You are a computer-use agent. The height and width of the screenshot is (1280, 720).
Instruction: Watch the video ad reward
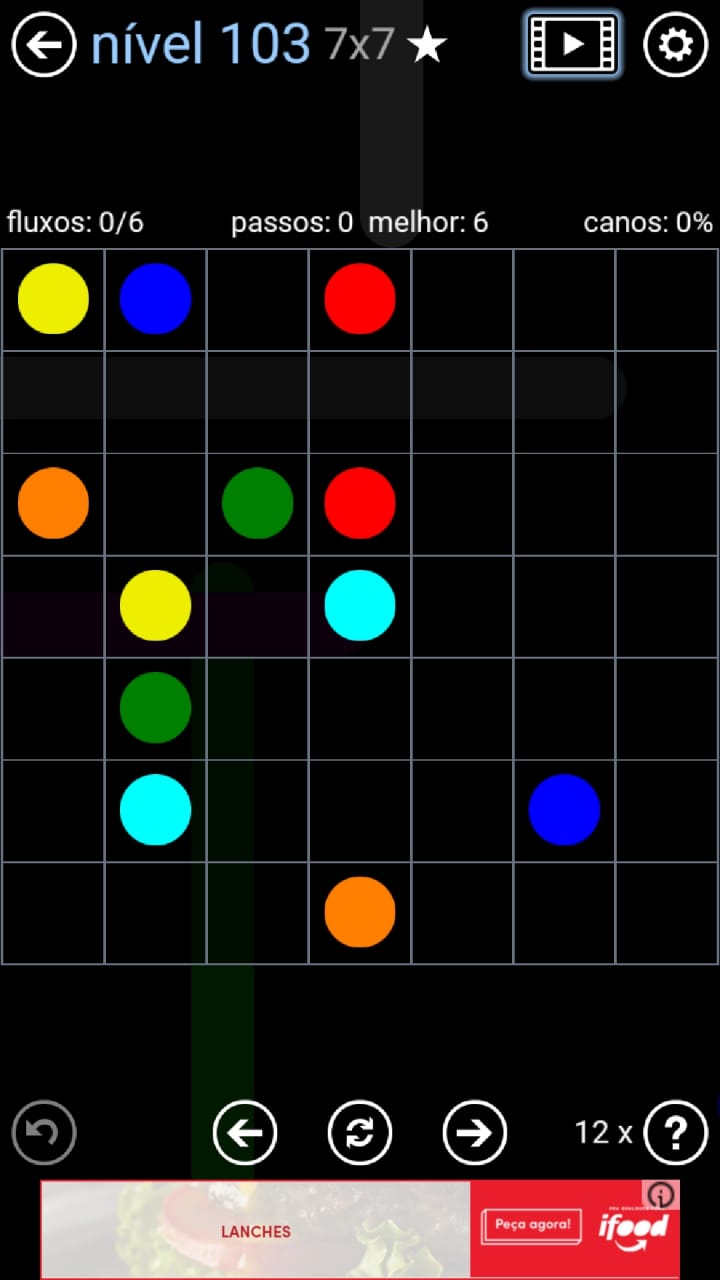coord(572,44)
